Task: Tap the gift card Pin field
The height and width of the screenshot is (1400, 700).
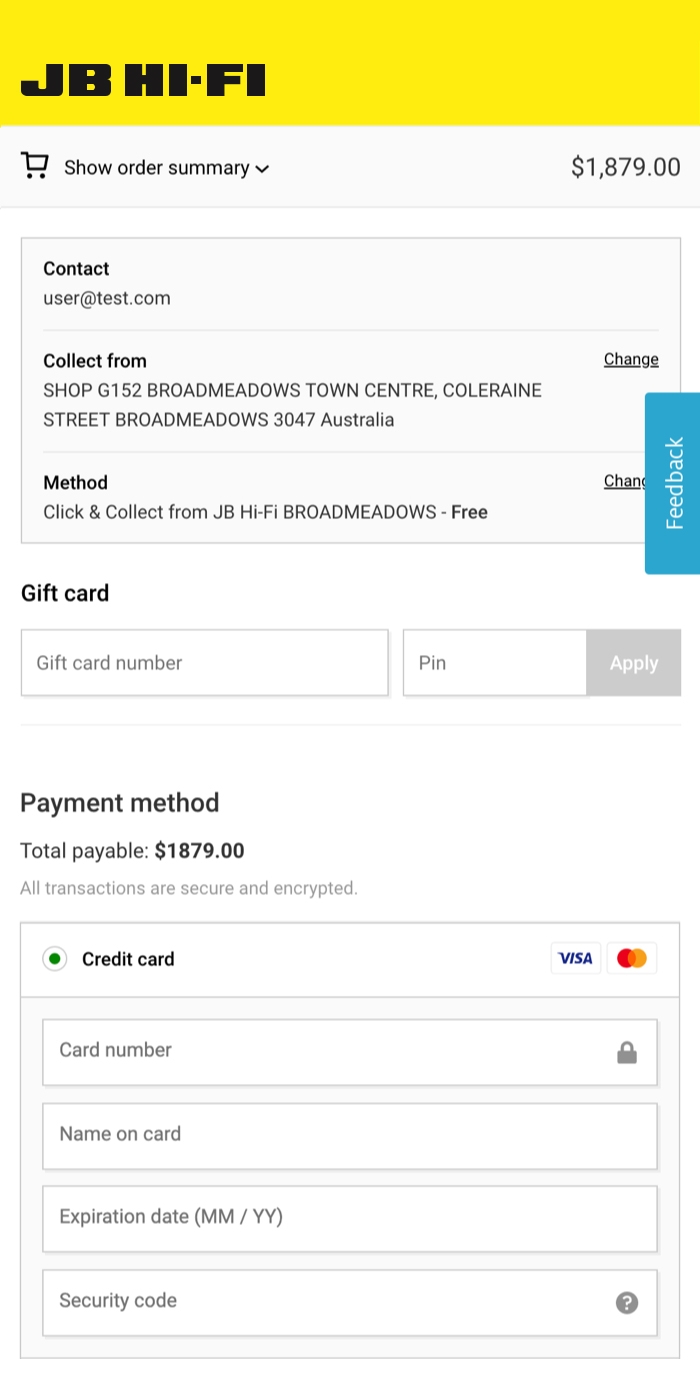Action: [x=494, y=663]
